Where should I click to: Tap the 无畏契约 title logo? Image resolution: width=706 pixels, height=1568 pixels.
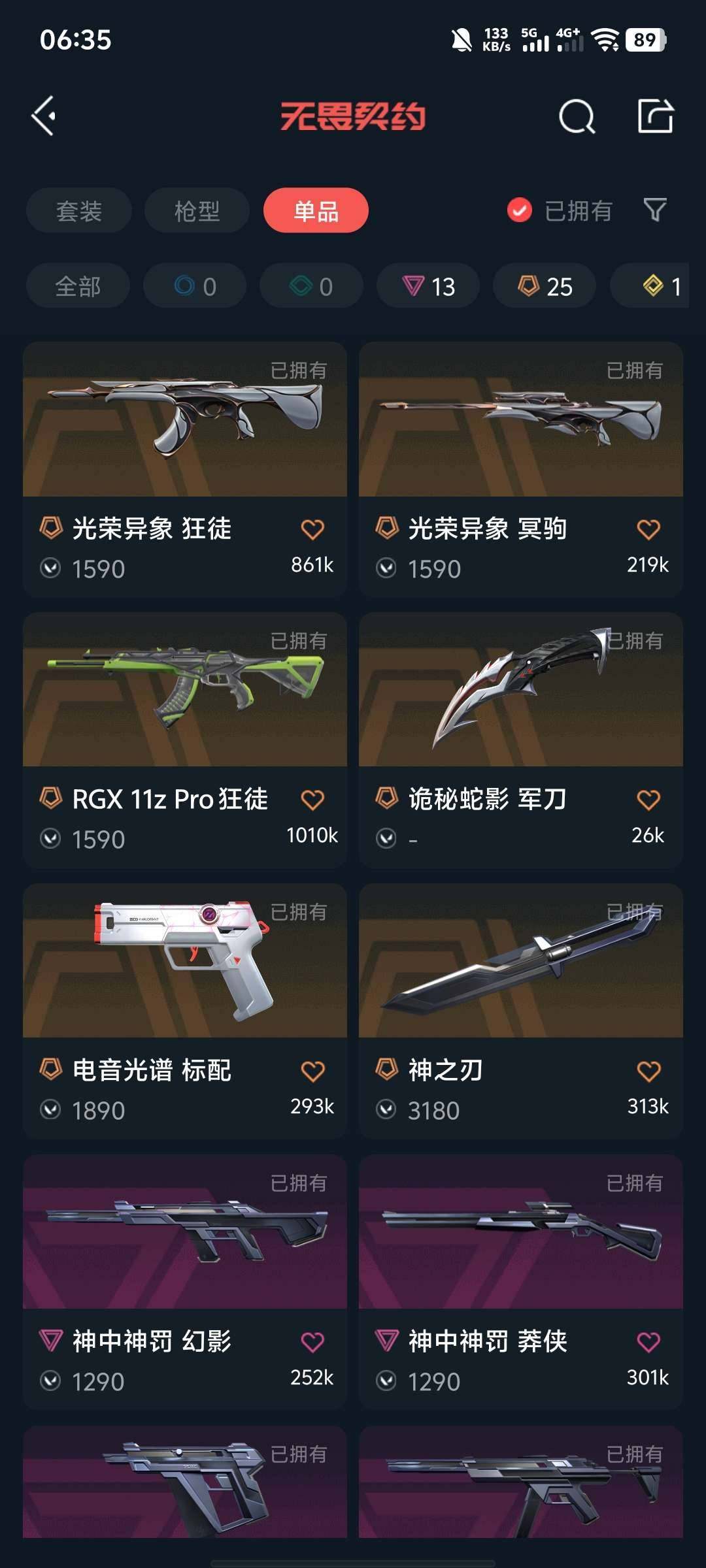[353, 118]
